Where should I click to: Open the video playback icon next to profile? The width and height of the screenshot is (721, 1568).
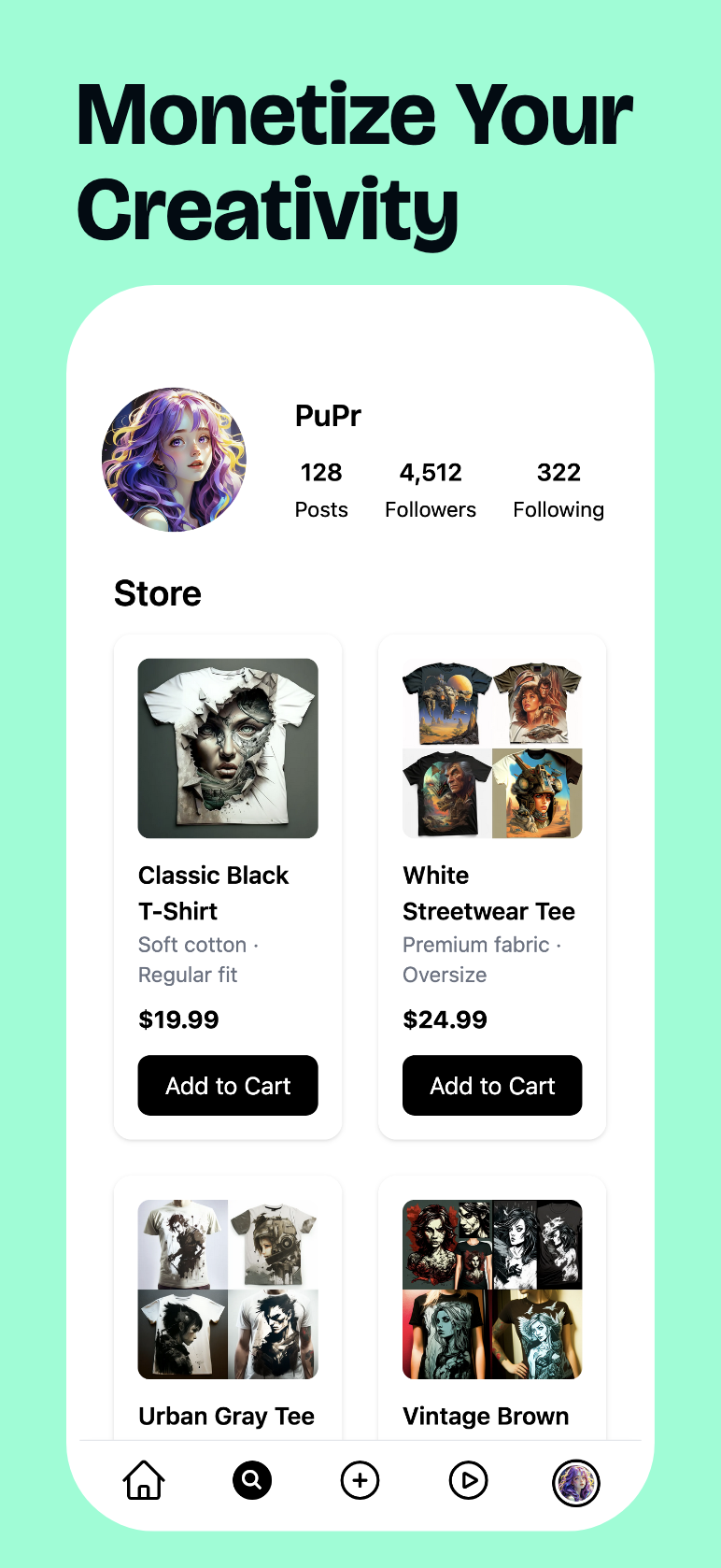pyautogui.click(x=468, y=1481)
